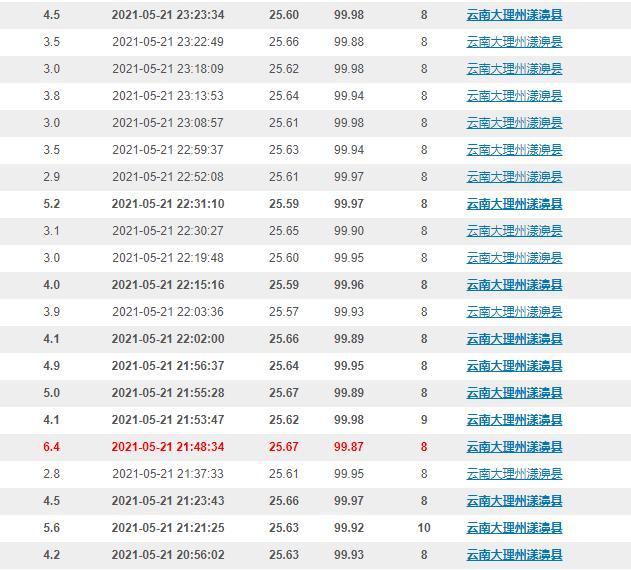Open the location link for the 2.9 quake at 22:52:08
This screenshot has width=631, height=570.
coord(514,177)
